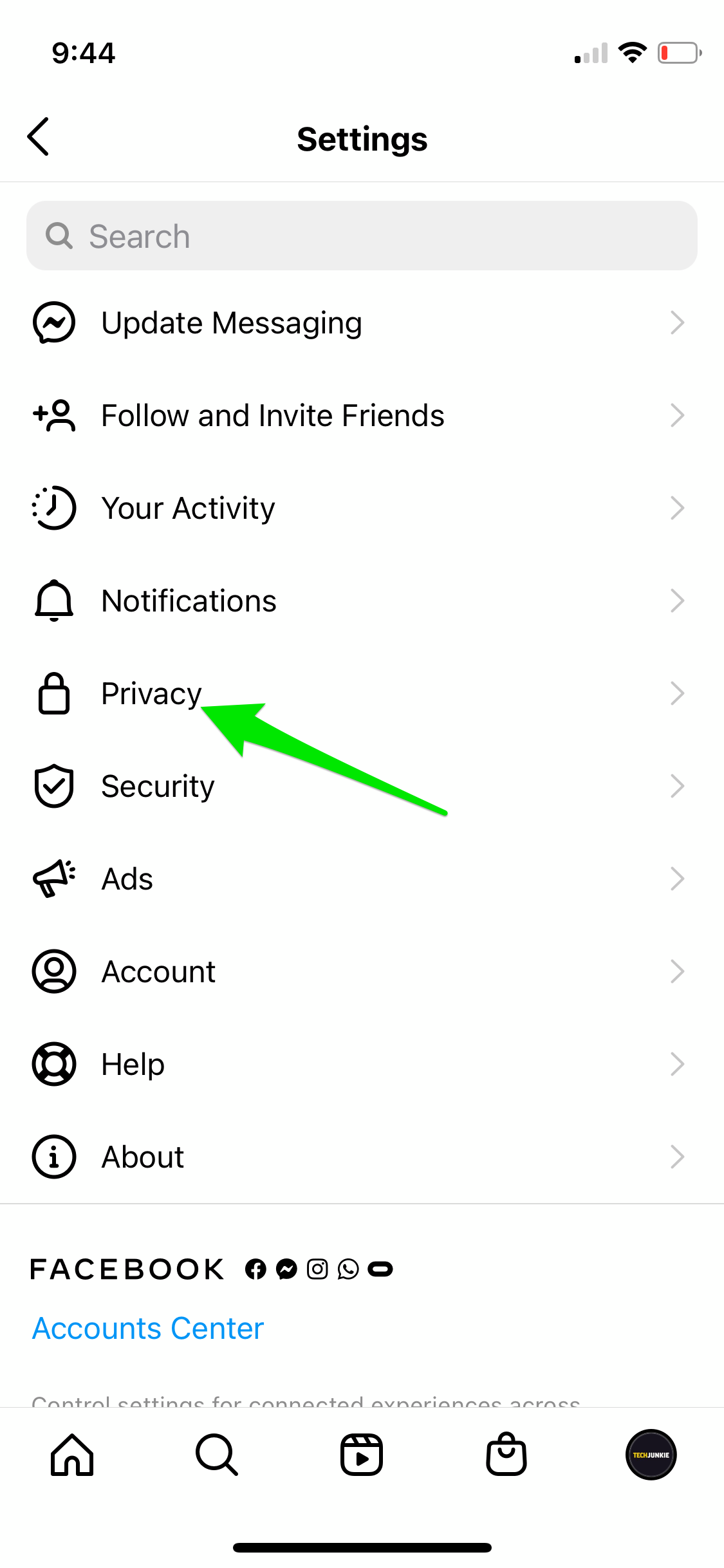
Task: Switch to the Search tab
Action: point(217,1455)
